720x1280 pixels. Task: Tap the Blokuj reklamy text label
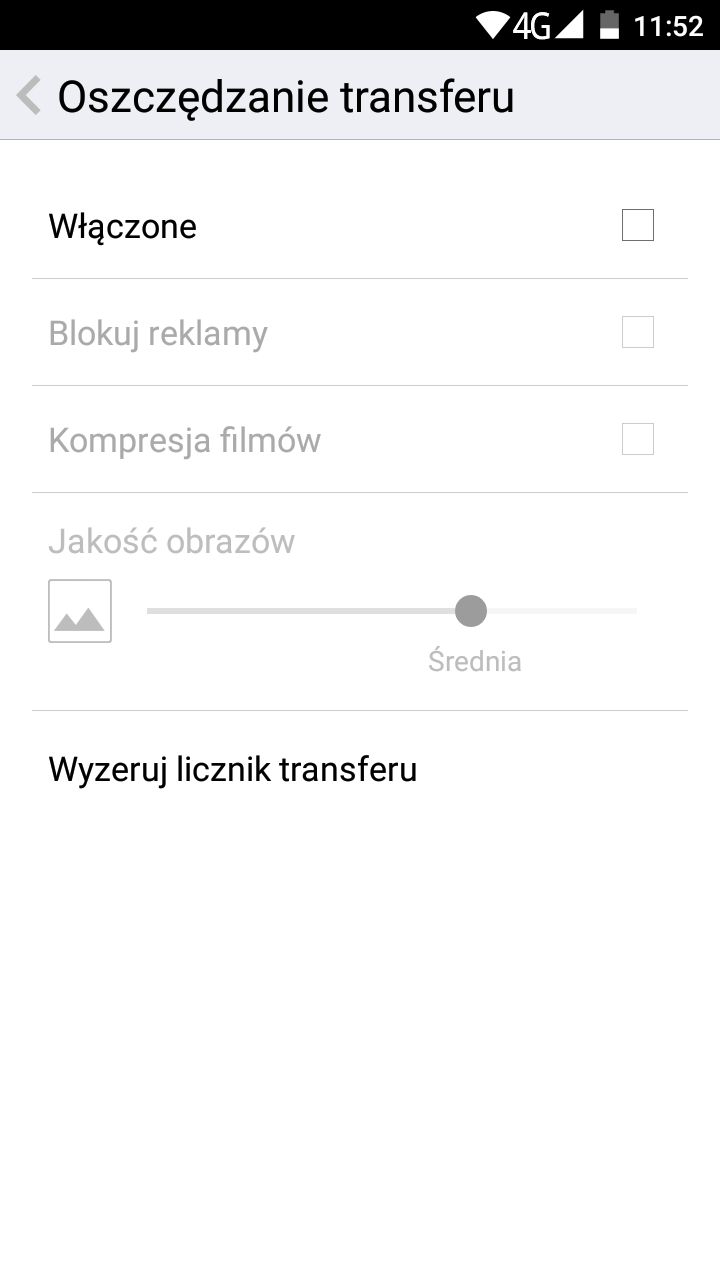(158, 332)
